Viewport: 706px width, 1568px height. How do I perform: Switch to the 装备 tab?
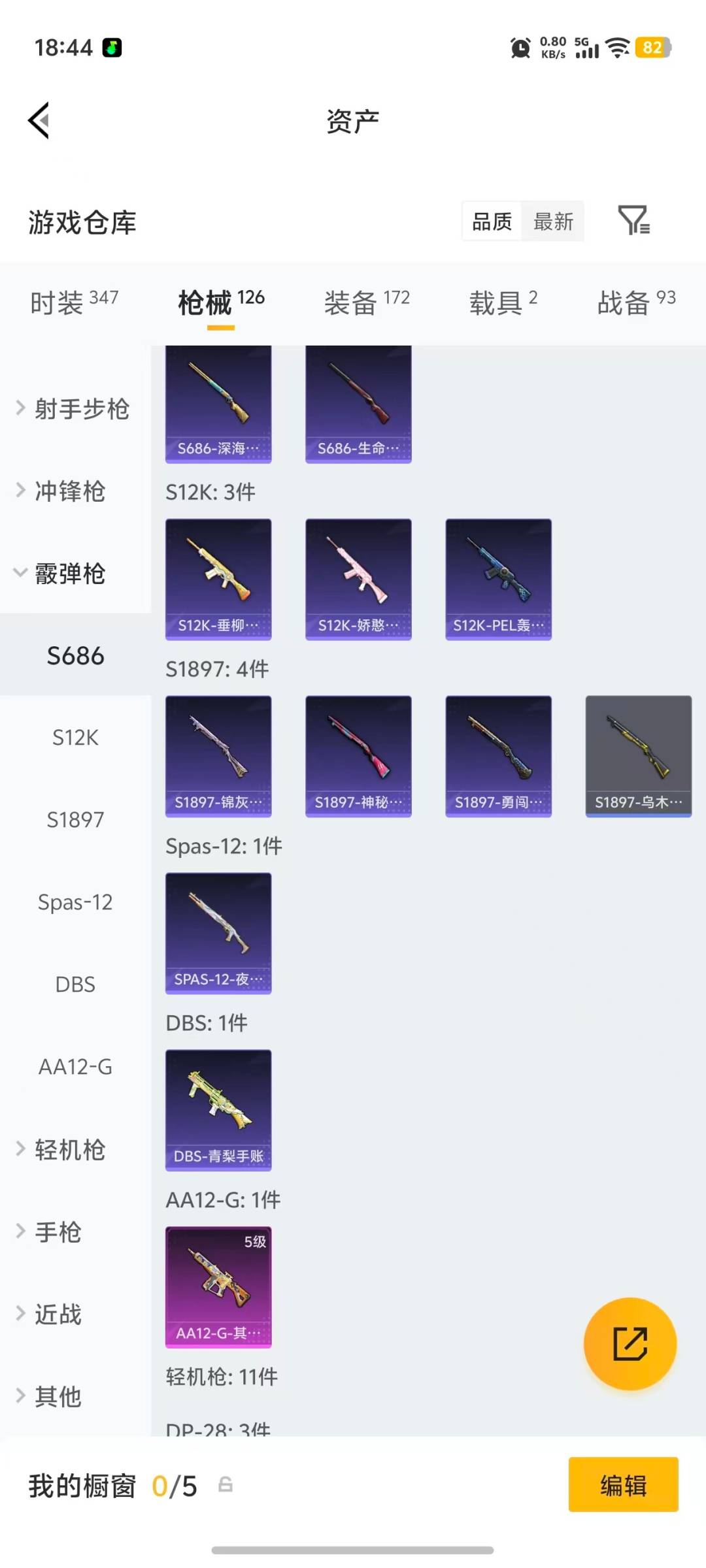[367, 302]
